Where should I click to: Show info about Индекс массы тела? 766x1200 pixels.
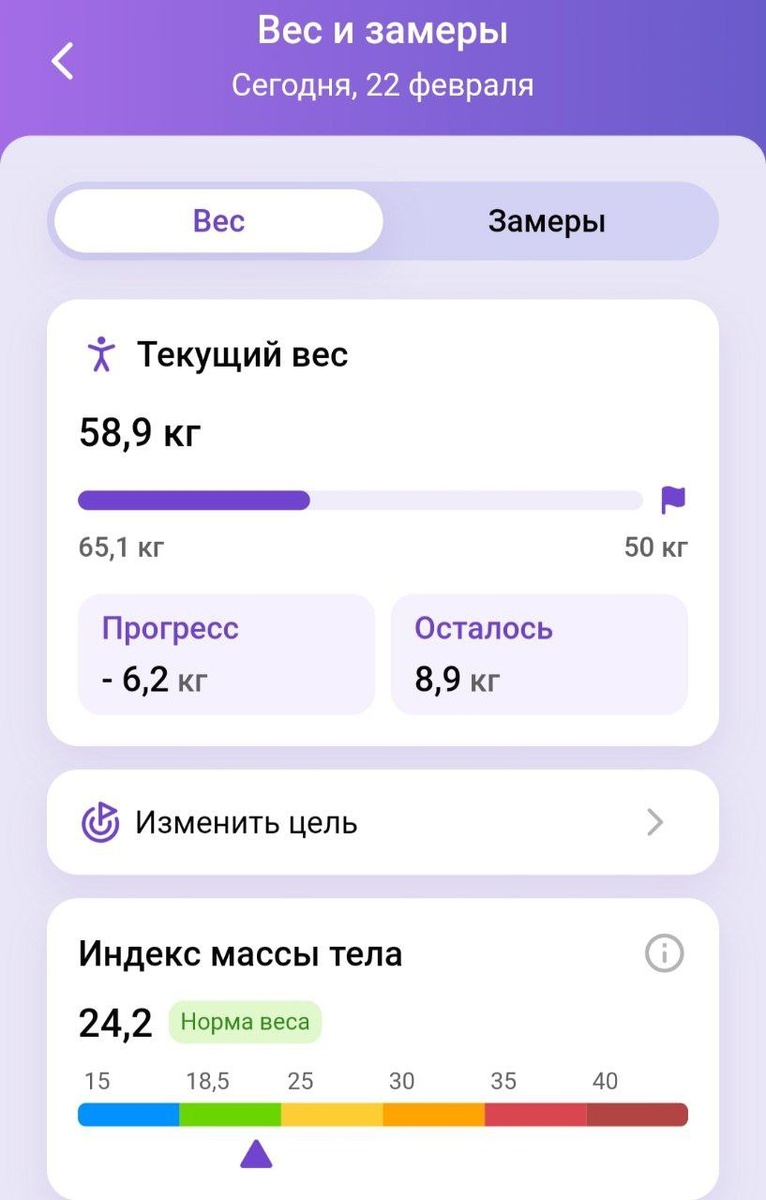(x=664, y=954)
